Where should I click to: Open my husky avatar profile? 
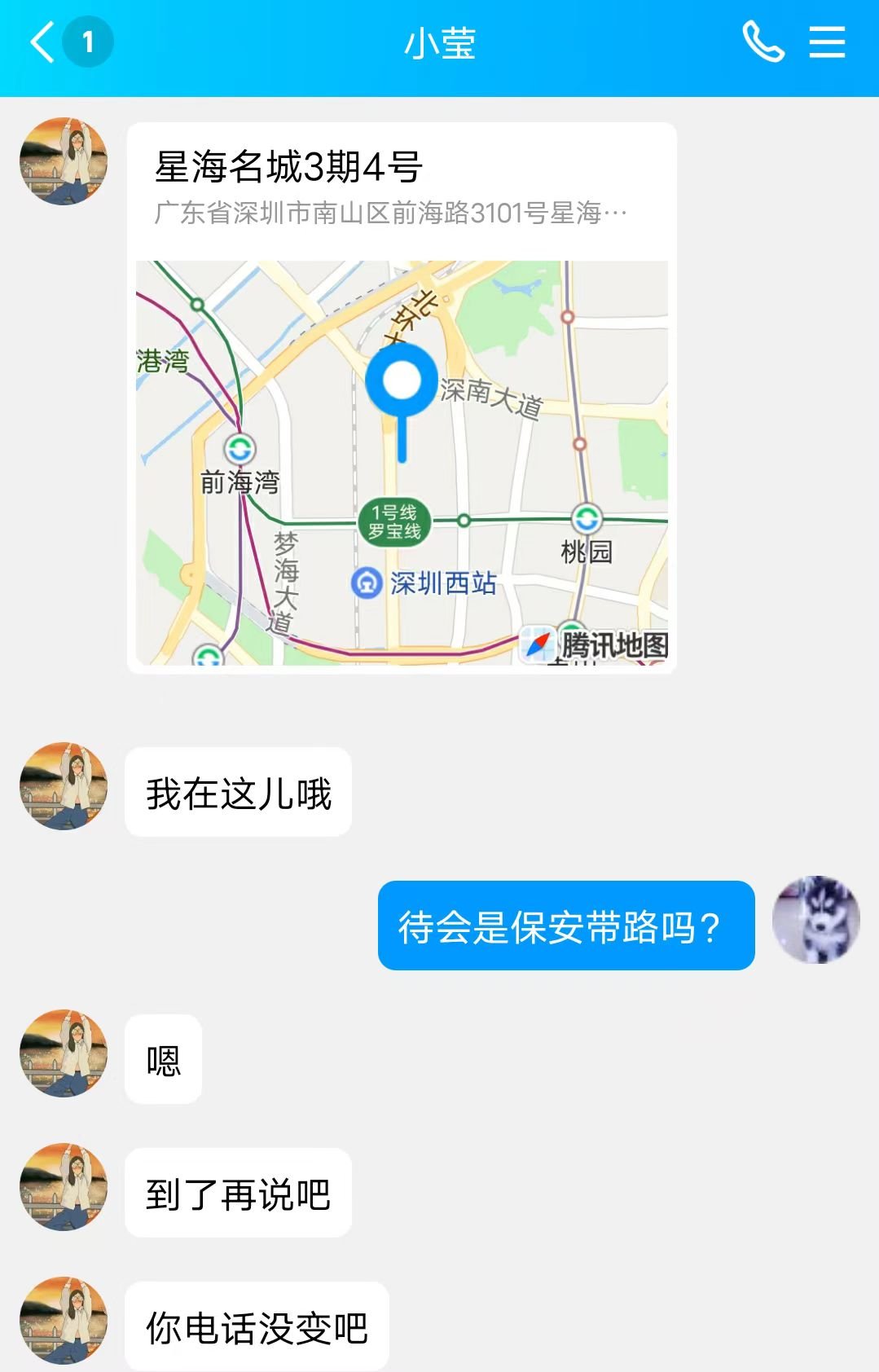point(815,920)
